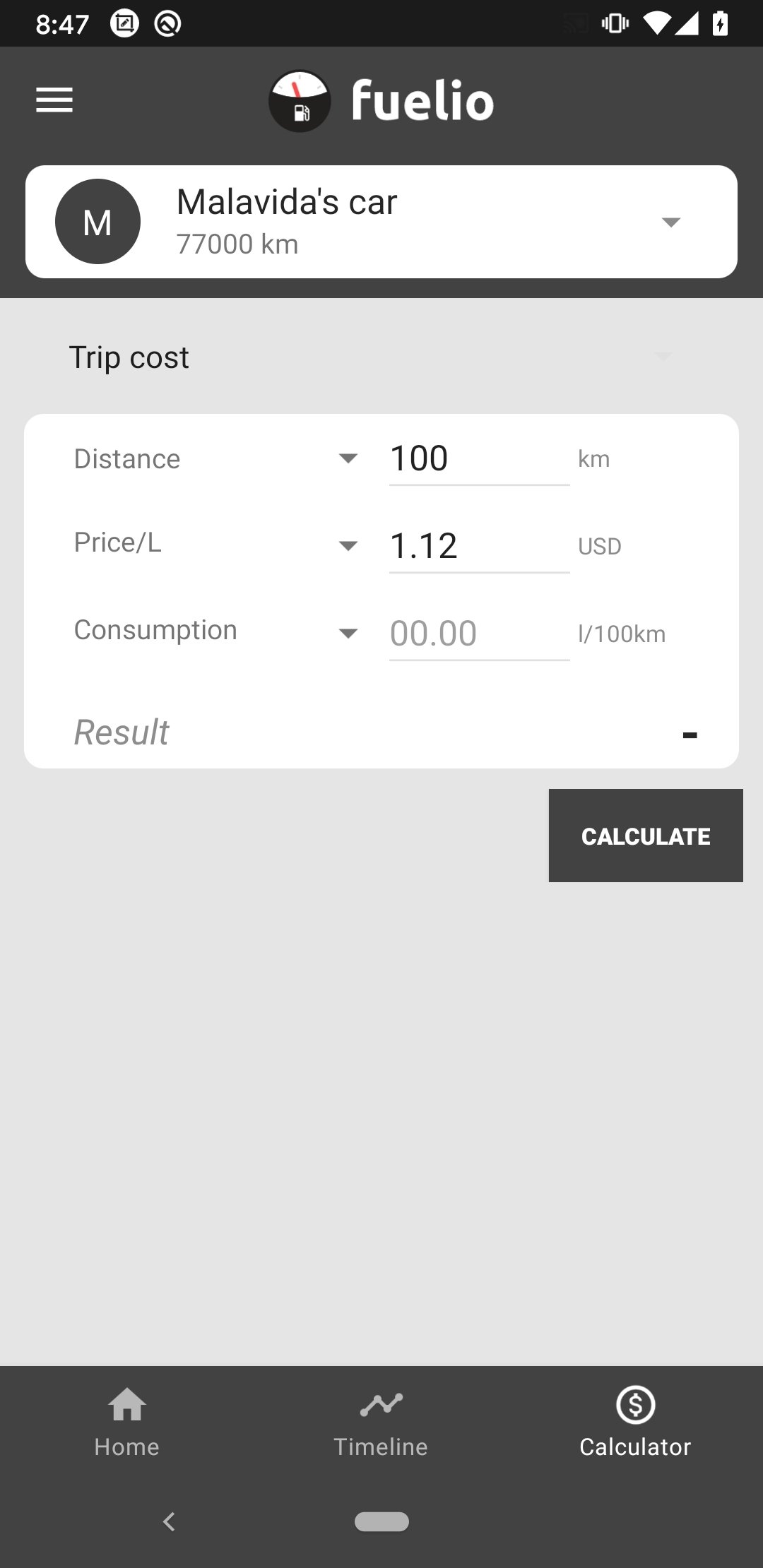Open the hamburger drawer menu
This screenshot has height=1568, width=763.
coord(54,100)
